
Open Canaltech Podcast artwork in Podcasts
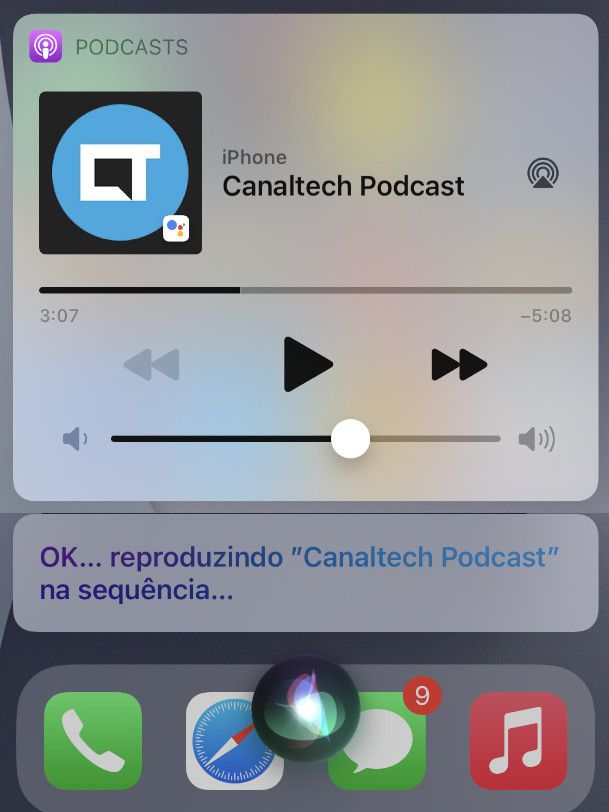point(120,173)
